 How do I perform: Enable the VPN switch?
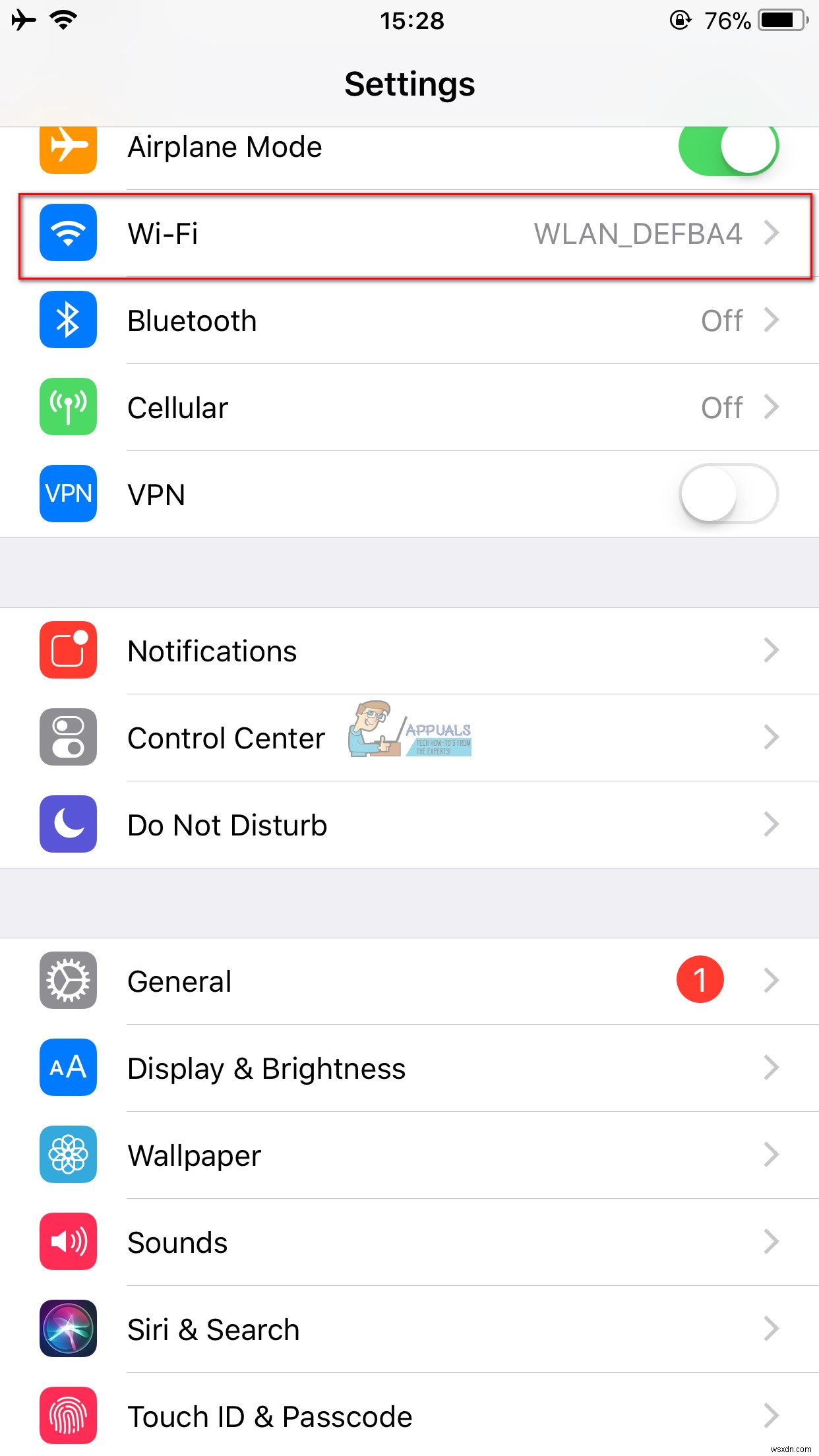tap(730, 494)
